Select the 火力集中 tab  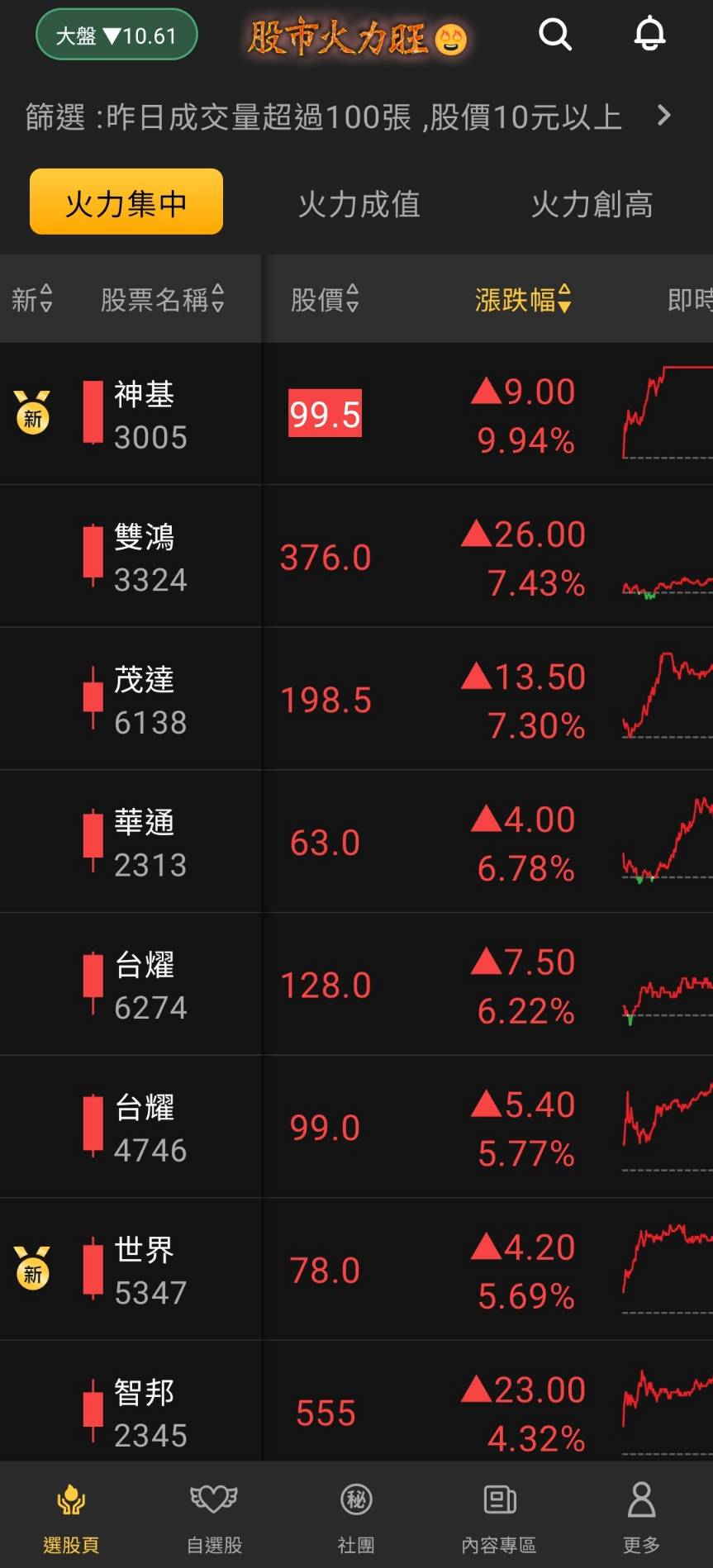[x=126, y=202]
